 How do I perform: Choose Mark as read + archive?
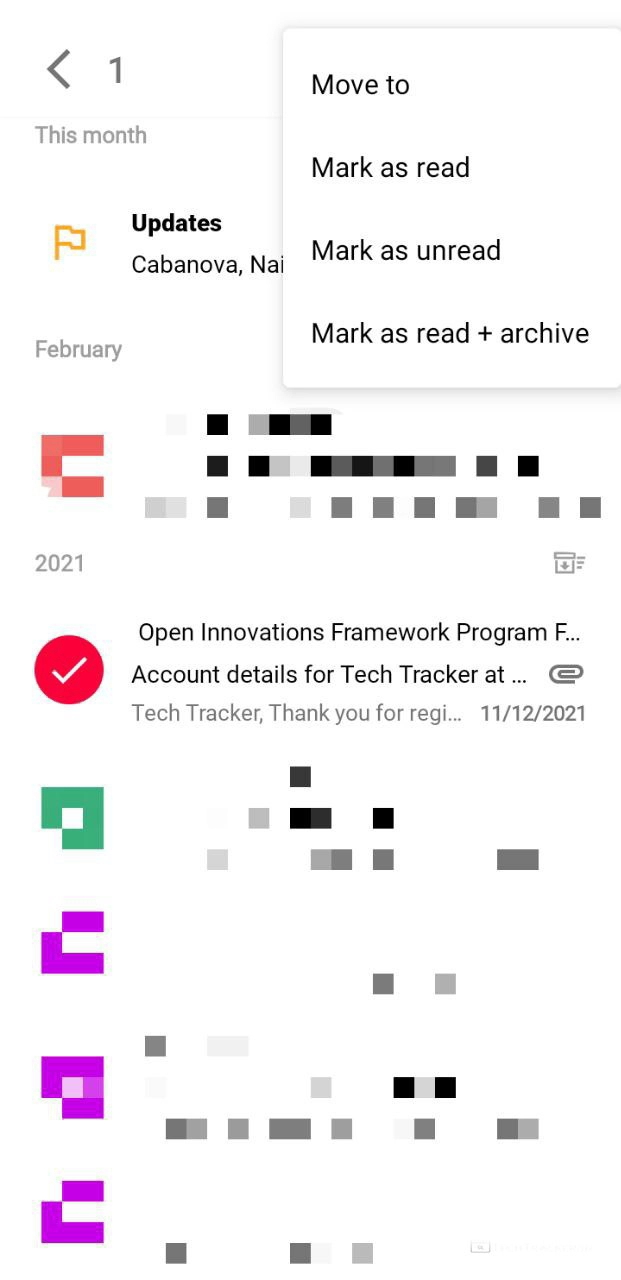click(450, 334)
